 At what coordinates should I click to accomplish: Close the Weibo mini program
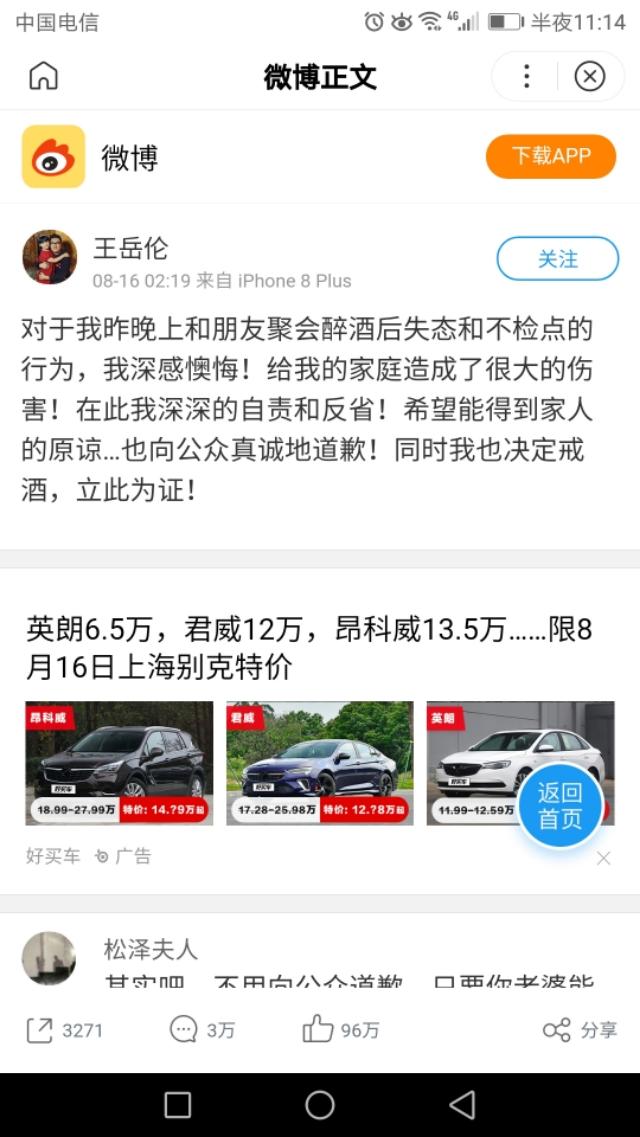[x=590, y=77]
